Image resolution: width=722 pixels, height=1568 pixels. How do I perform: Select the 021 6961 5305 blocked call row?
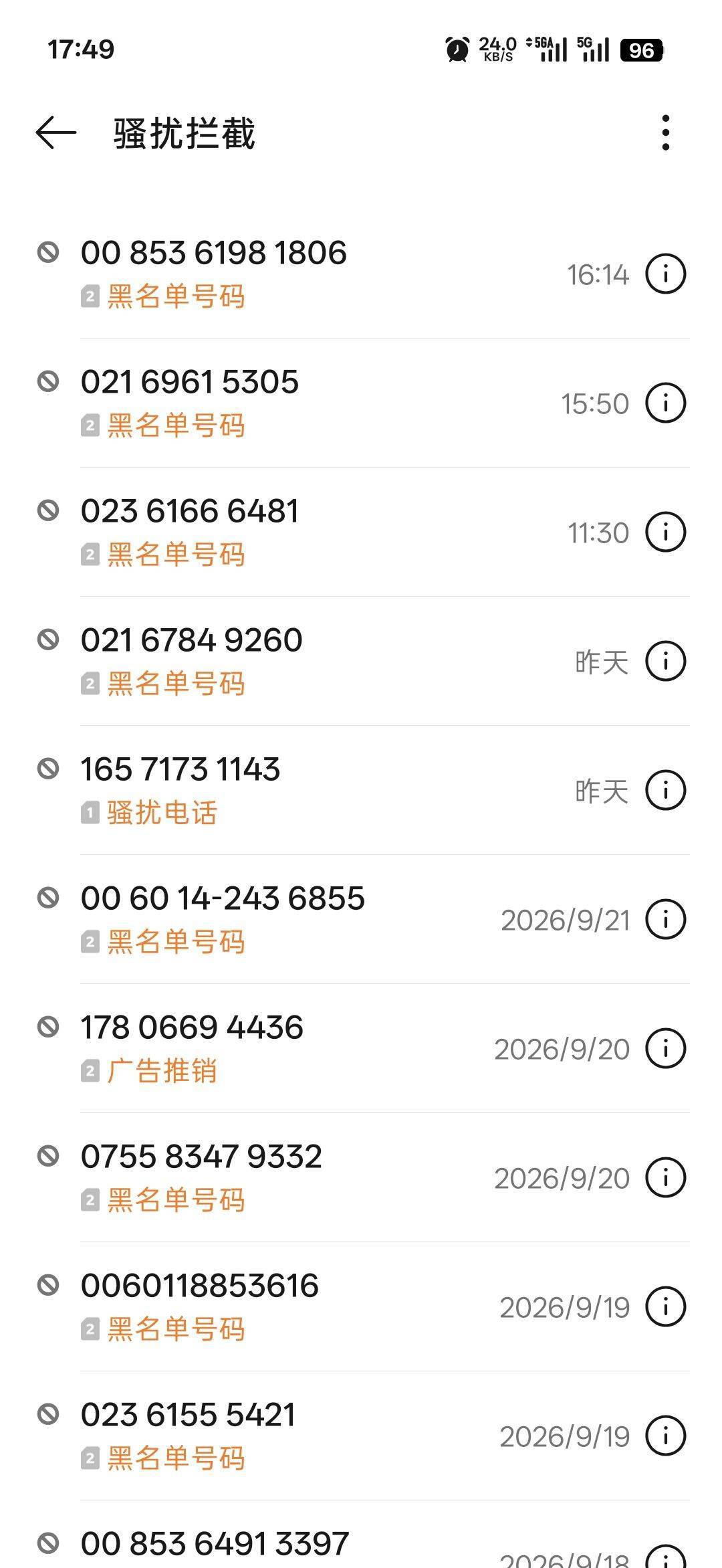click(361, 403)
